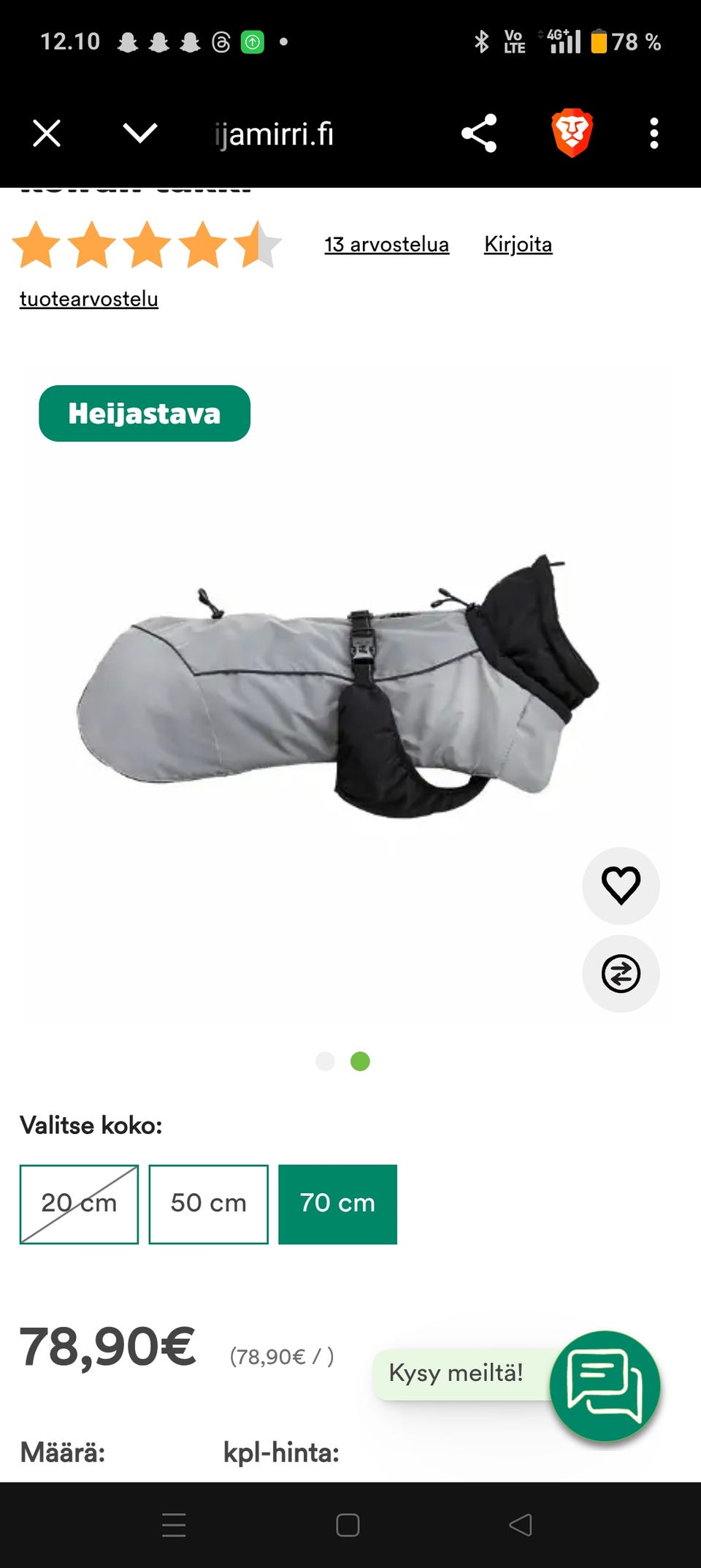Image resolution: width=701 pixels, height=1568 pixels.
Task: Open the 13 arvostelua reviews link
Action: [386, 245]
